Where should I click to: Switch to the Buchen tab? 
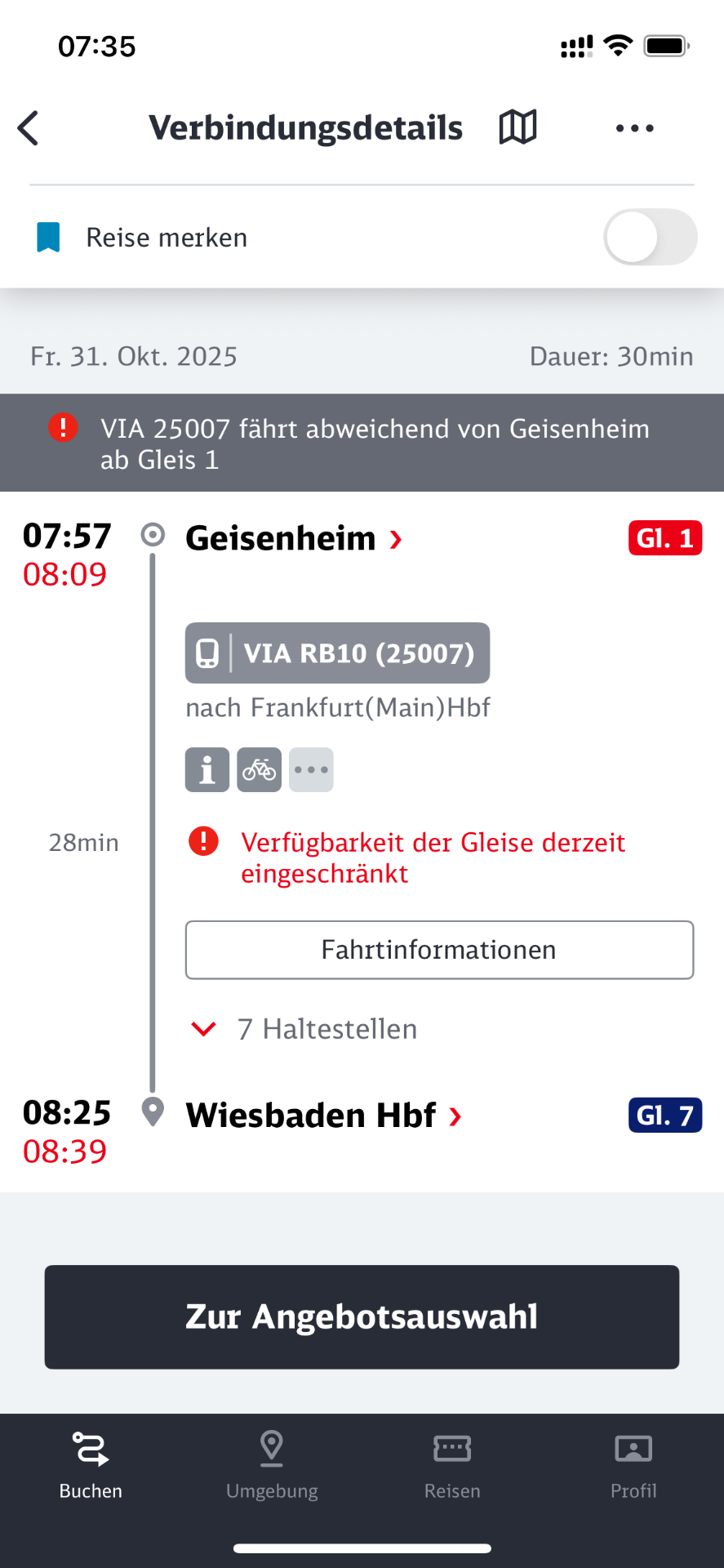[x=91, y=1466]
